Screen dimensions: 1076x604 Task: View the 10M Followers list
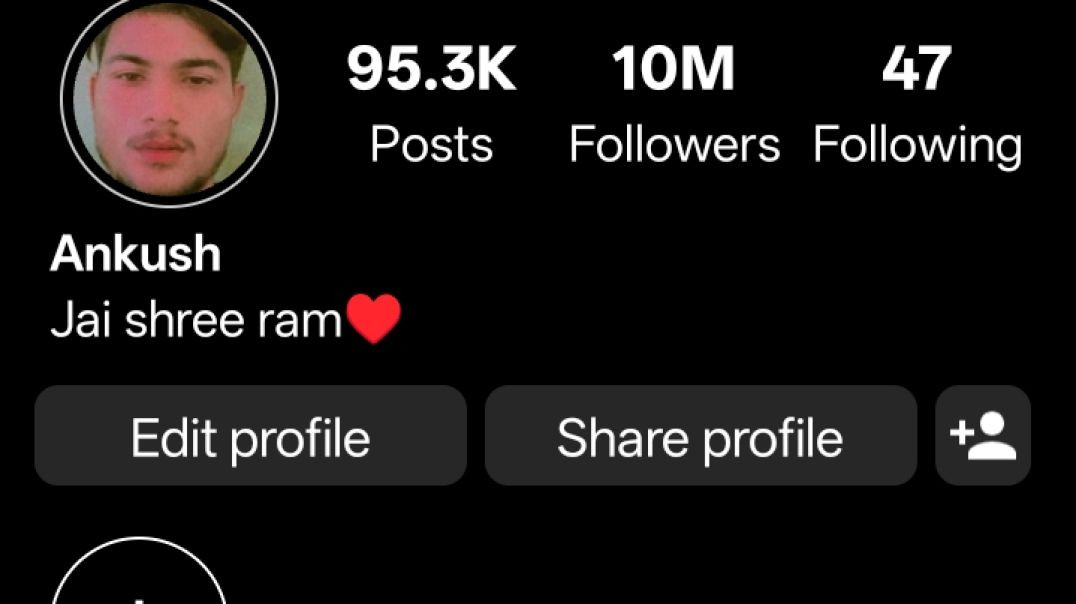coord(673,105)
